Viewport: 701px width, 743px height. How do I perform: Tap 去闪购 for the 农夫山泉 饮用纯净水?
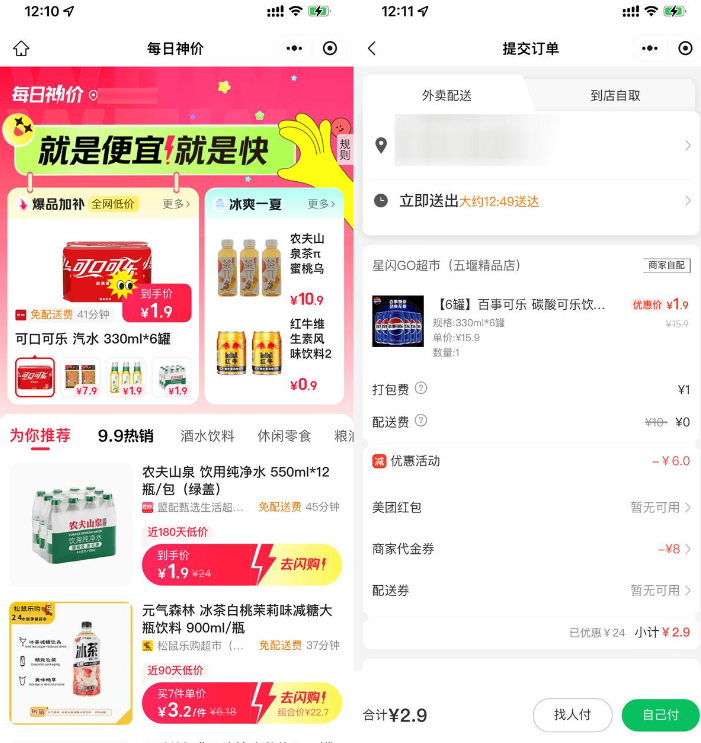click(x=300, y=565)
